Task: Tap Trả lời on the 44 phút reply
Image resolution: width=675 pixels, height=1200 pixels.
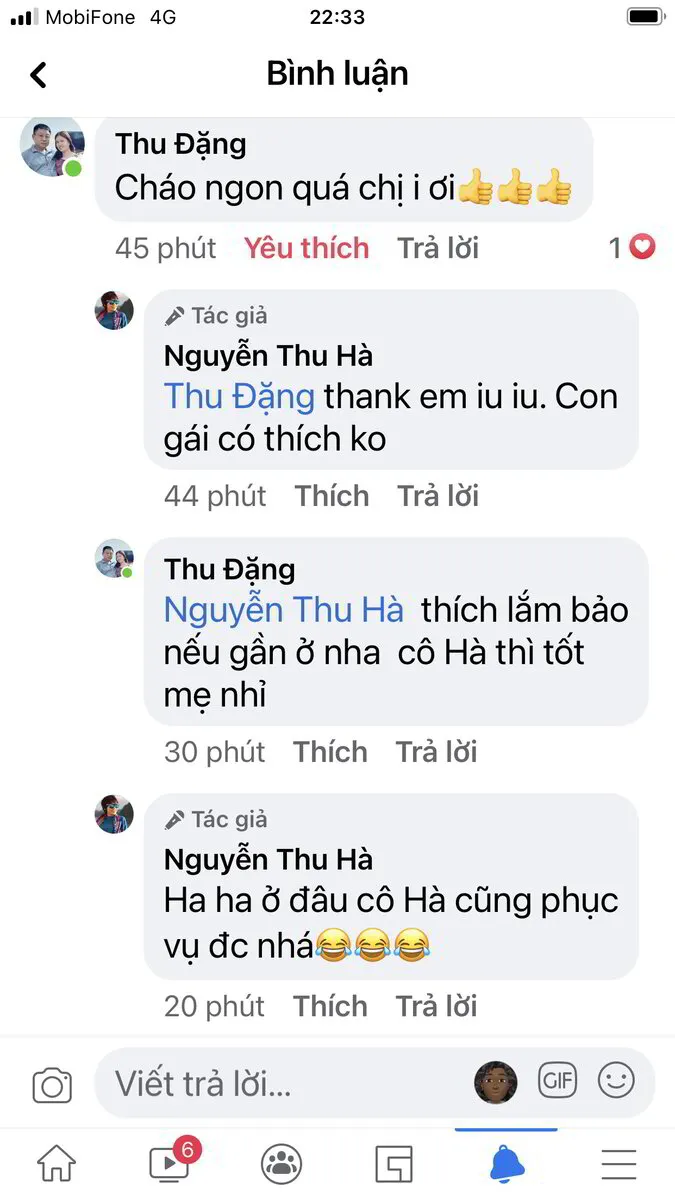Action: [x=438, y=496]
